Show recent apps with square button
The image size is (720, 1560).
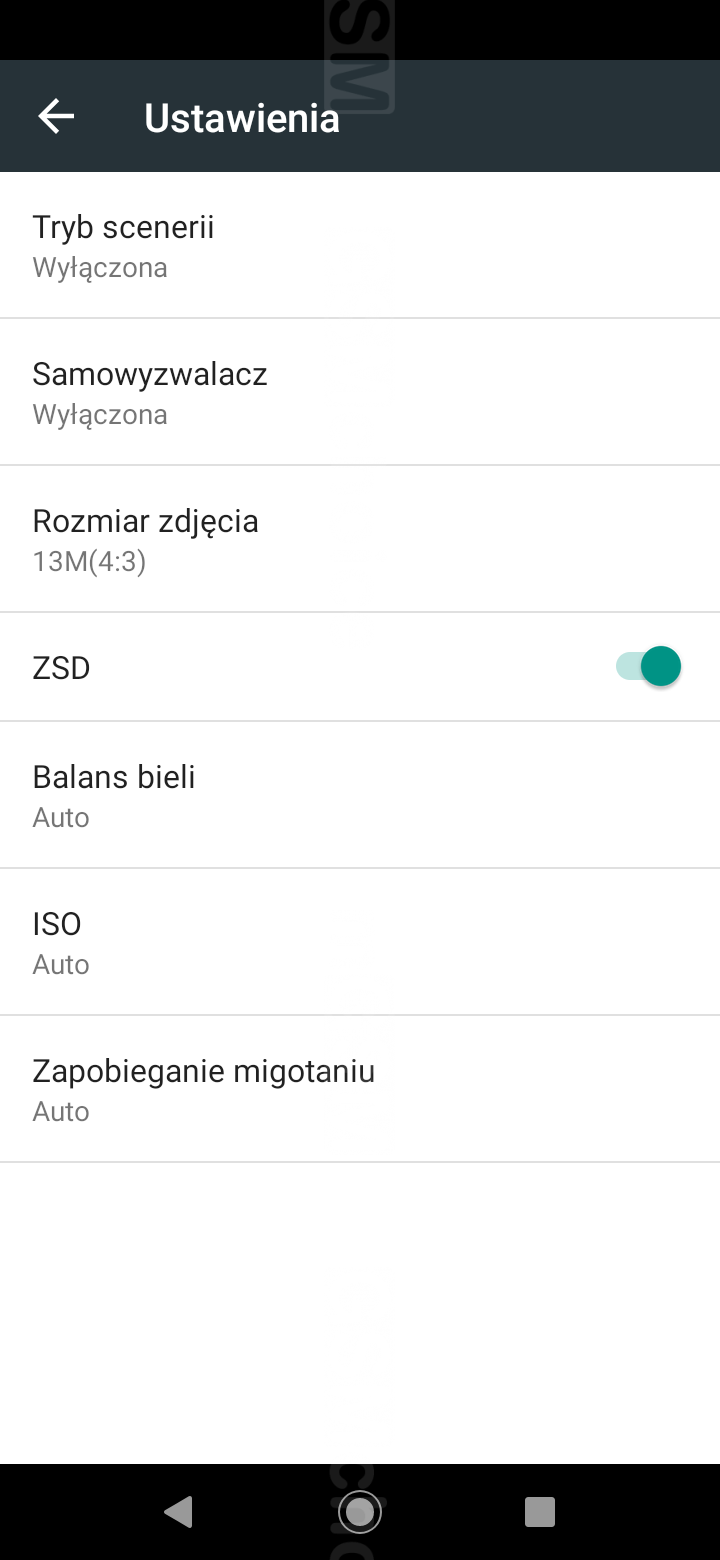540,1511
